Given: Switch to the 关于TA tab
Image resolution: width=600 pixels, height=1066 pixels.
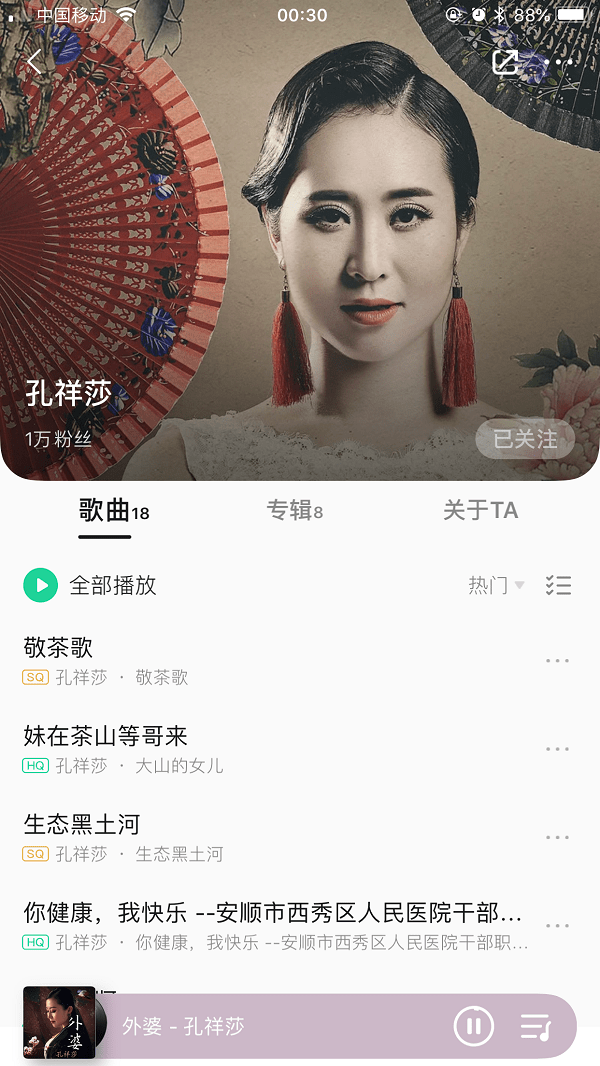Looking at the screenshot, I should [x=480, y=511].
